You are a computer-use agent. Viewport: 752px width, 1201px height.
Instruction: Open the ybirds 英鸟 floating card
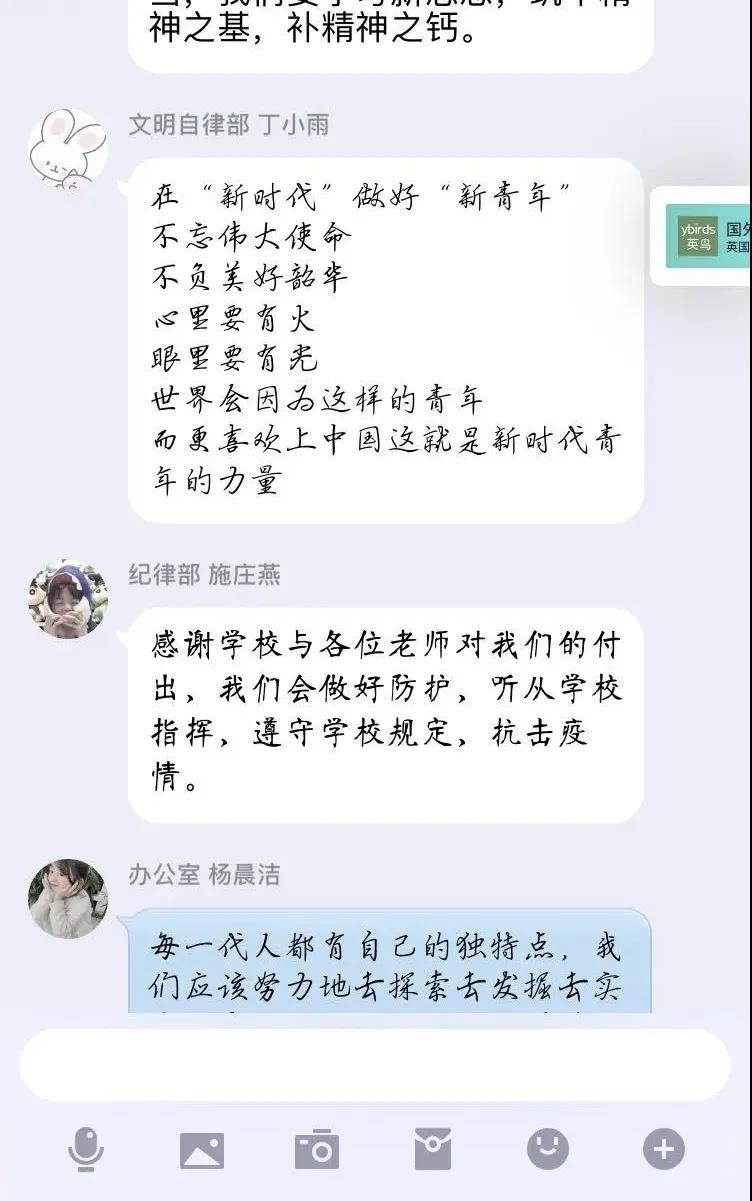[x=708, y=236]
